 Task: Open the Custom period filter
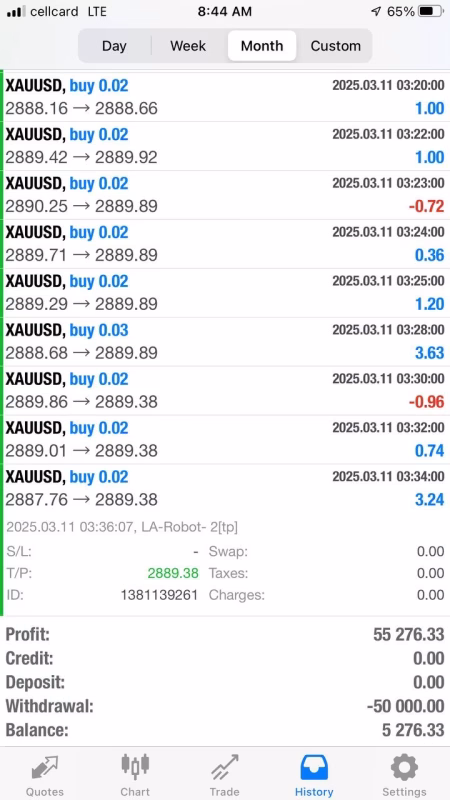point(335,46)
